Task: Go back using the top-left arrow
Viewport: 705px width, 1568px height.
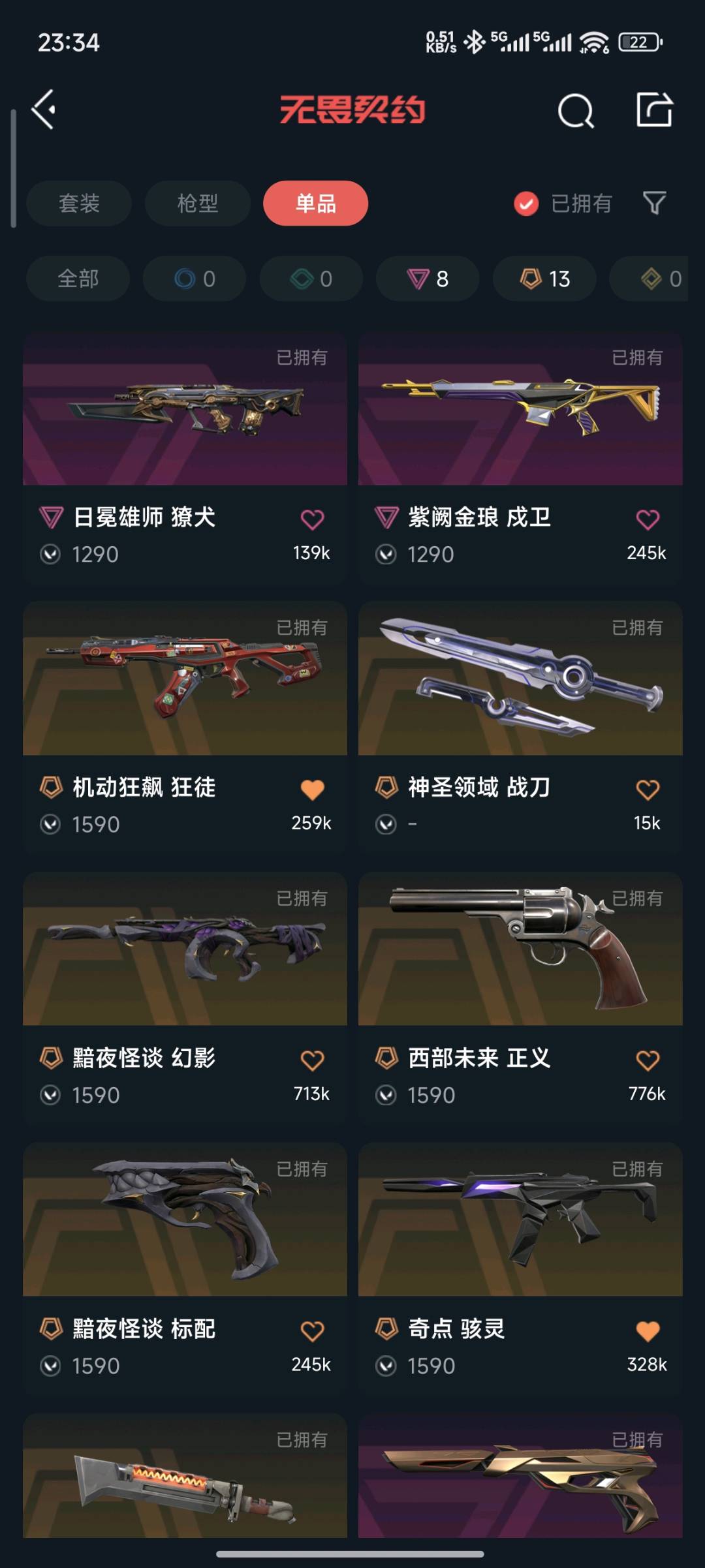Action: click(x=44, y=110)
